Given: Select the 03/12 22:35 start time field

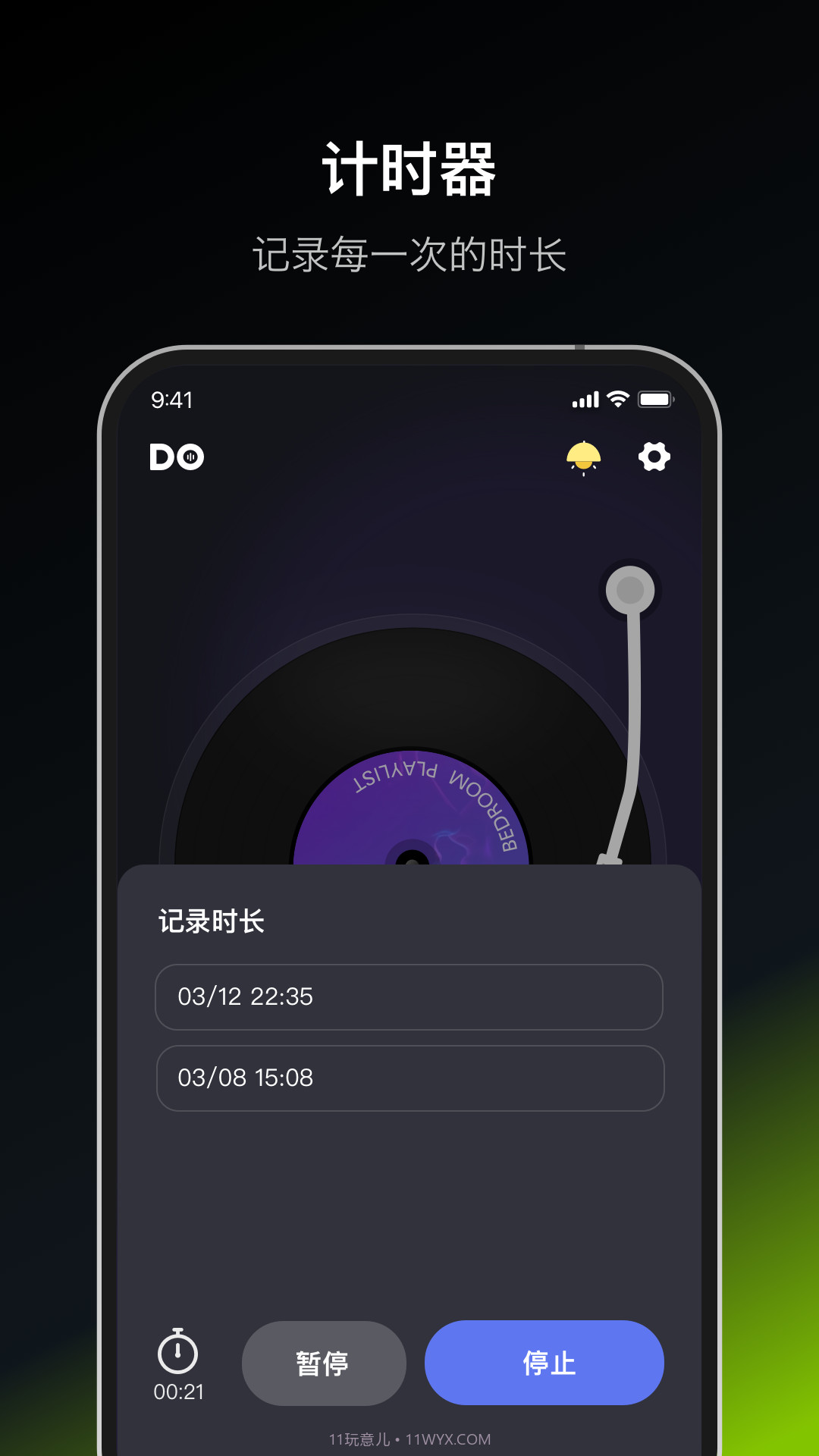Looking at the screenshot, I should (x=409, y=997).
